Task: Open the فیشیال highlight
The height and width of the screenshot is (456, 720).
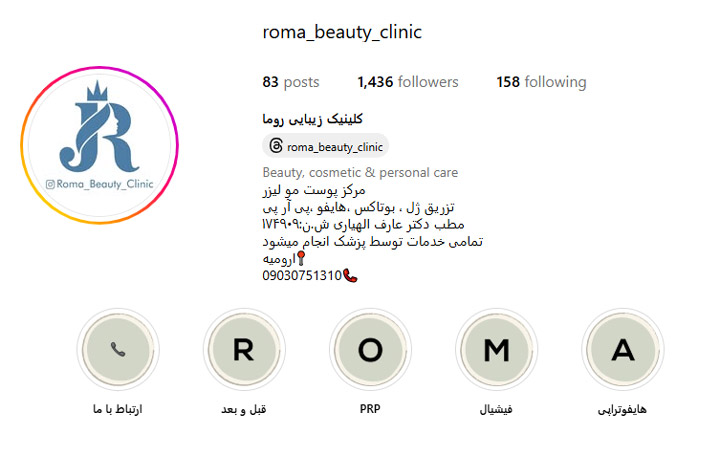Action: pyautogui.click(x=496, y=351)
